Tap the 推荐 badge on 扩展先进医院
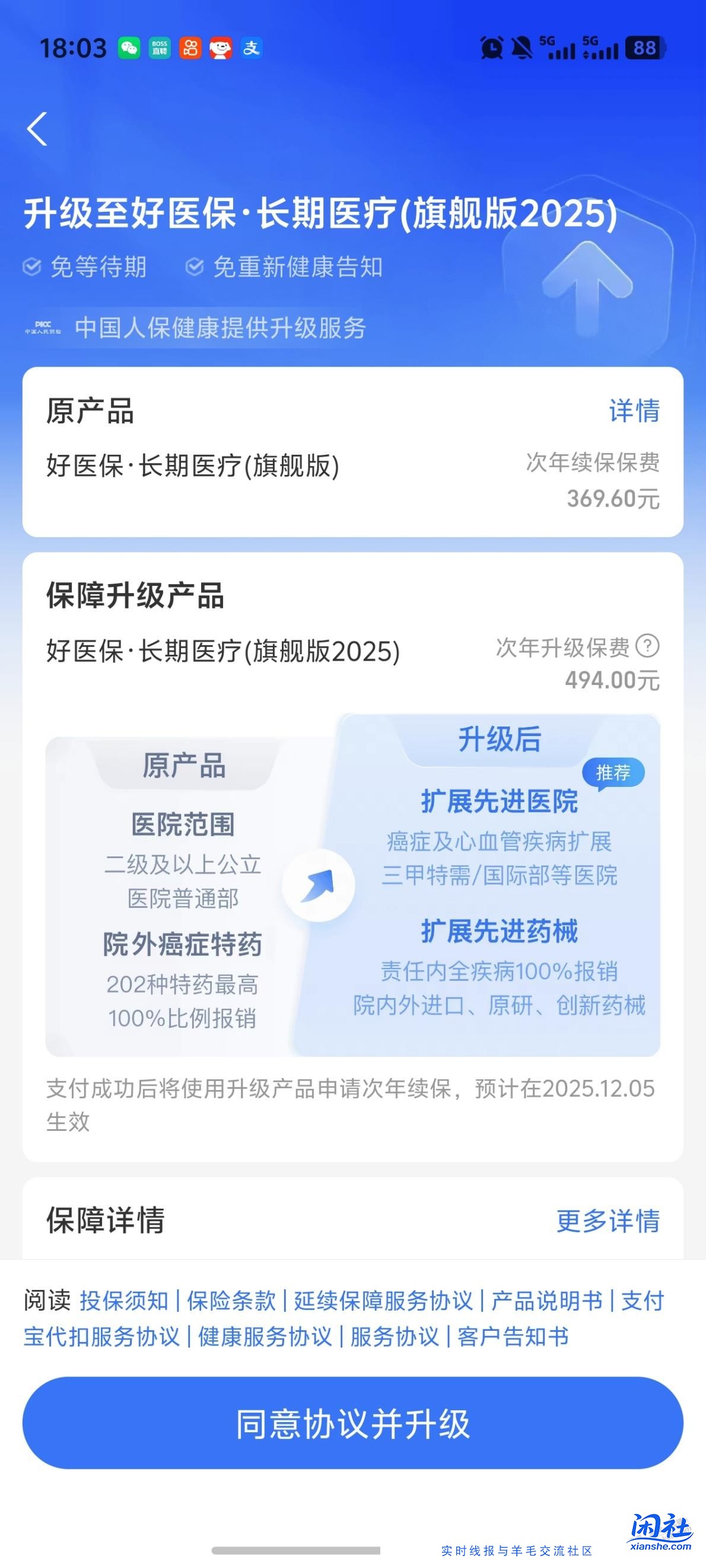Image resolution: width=706 pixels, height=1568 pixels. pyautogui.click(x=615, y=771)
